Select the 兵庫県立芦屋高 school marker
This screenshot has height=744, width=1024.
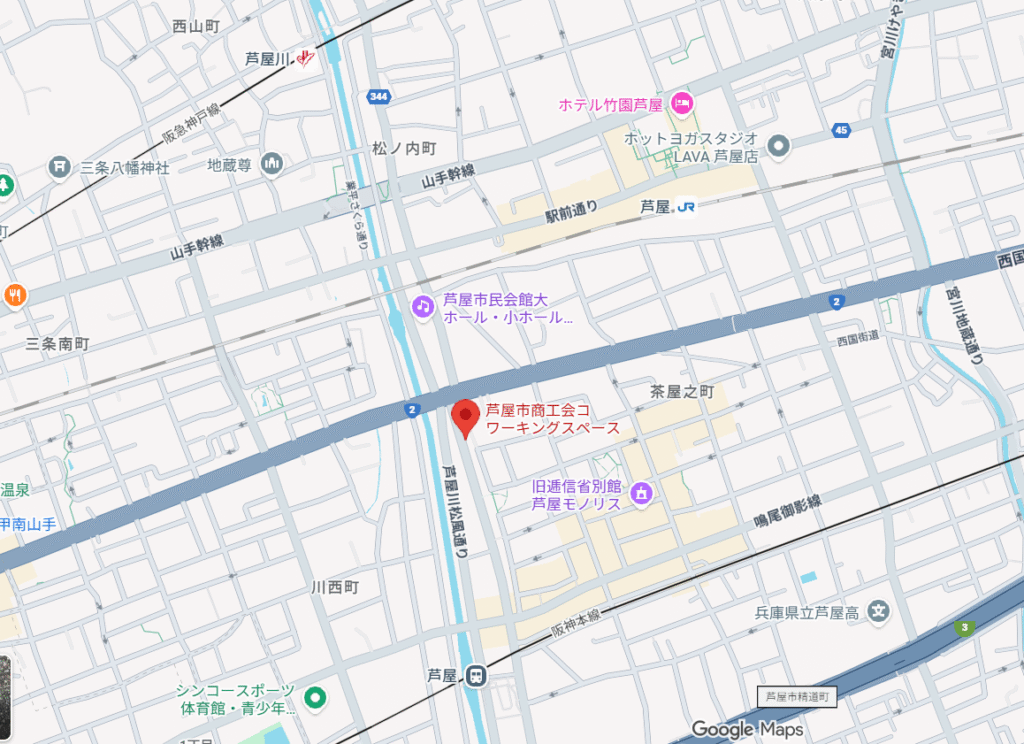coord(878,612)
